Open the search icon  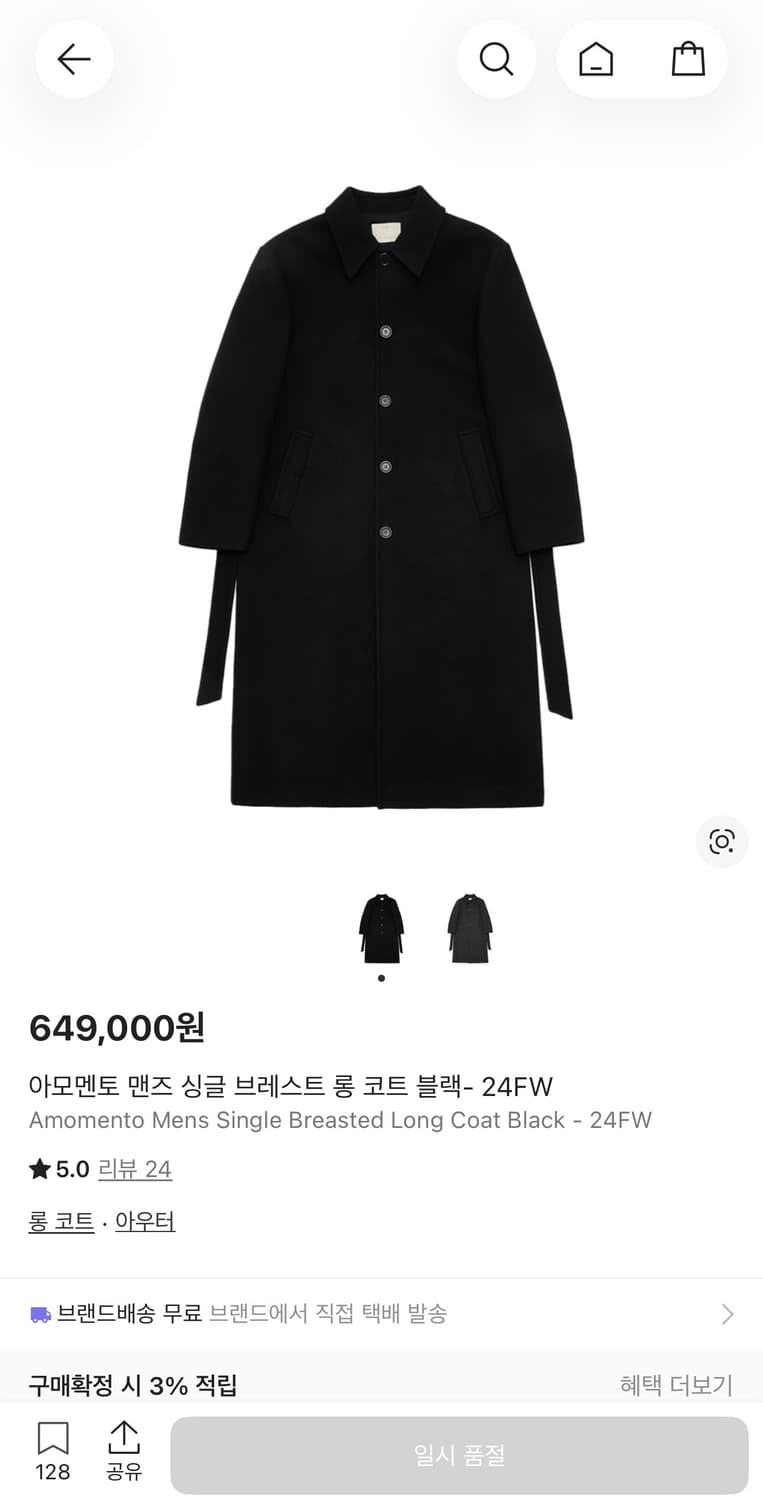point(497,59)
